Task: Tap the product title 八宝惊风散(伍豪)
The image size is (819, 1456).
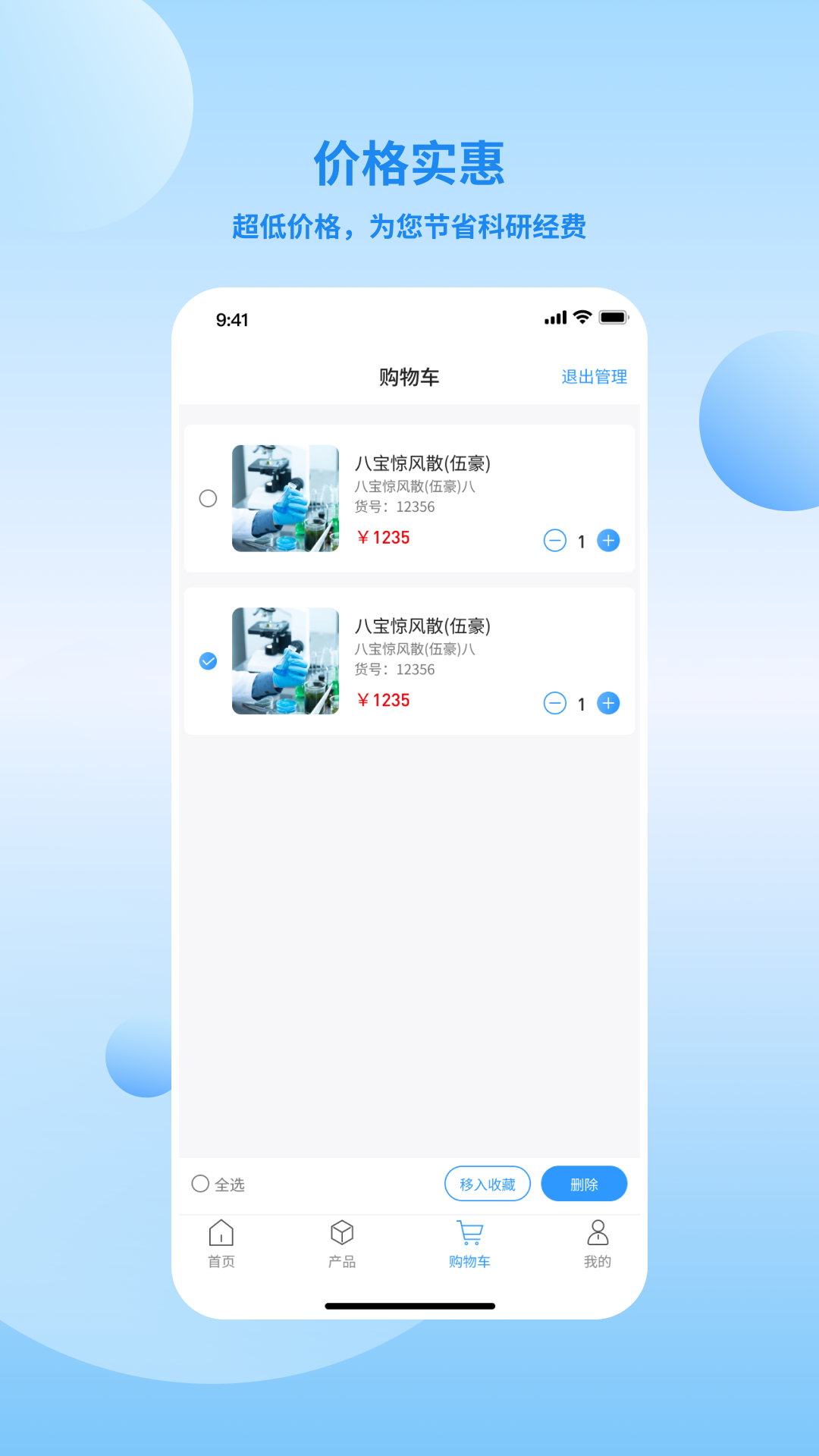Action: coord(422,465)
